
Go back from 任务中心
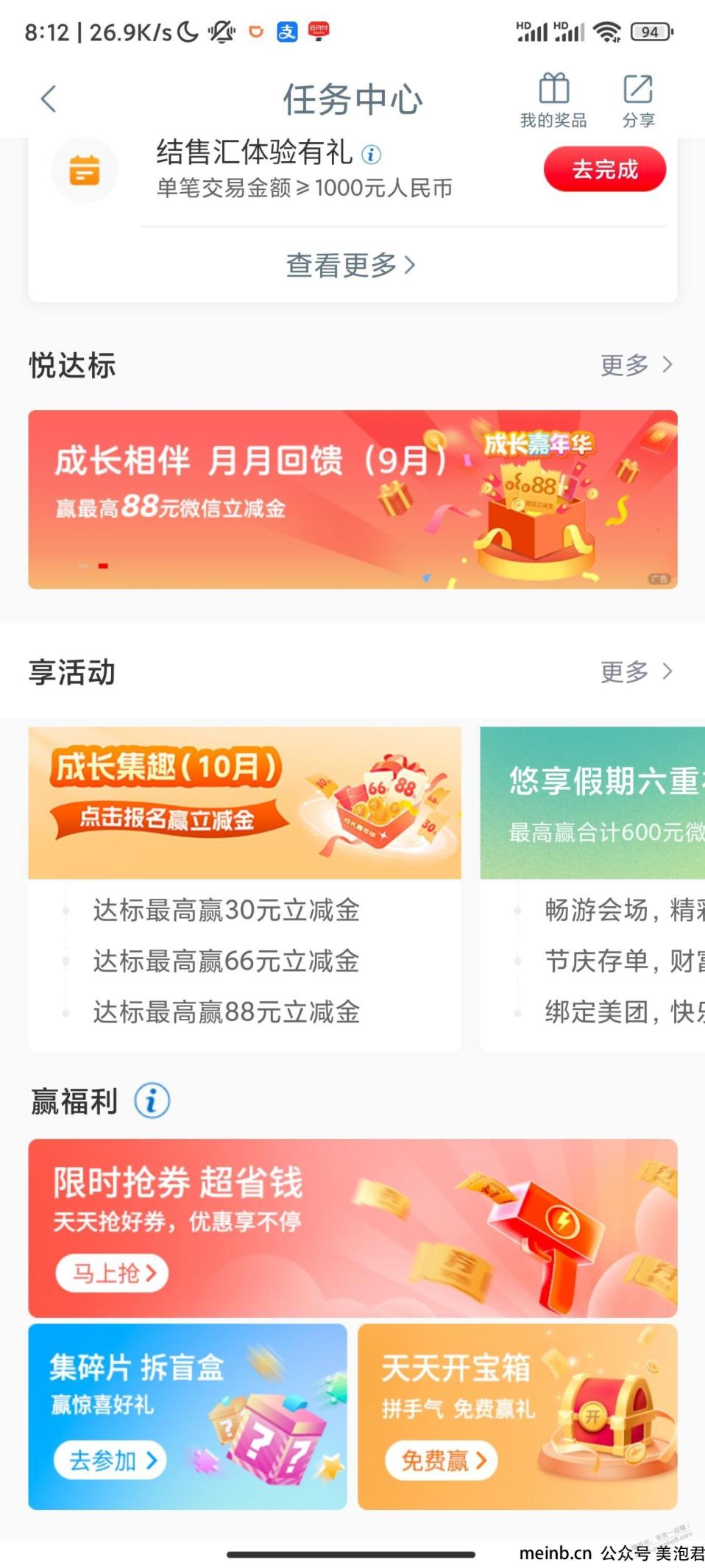tap(49, 99)
